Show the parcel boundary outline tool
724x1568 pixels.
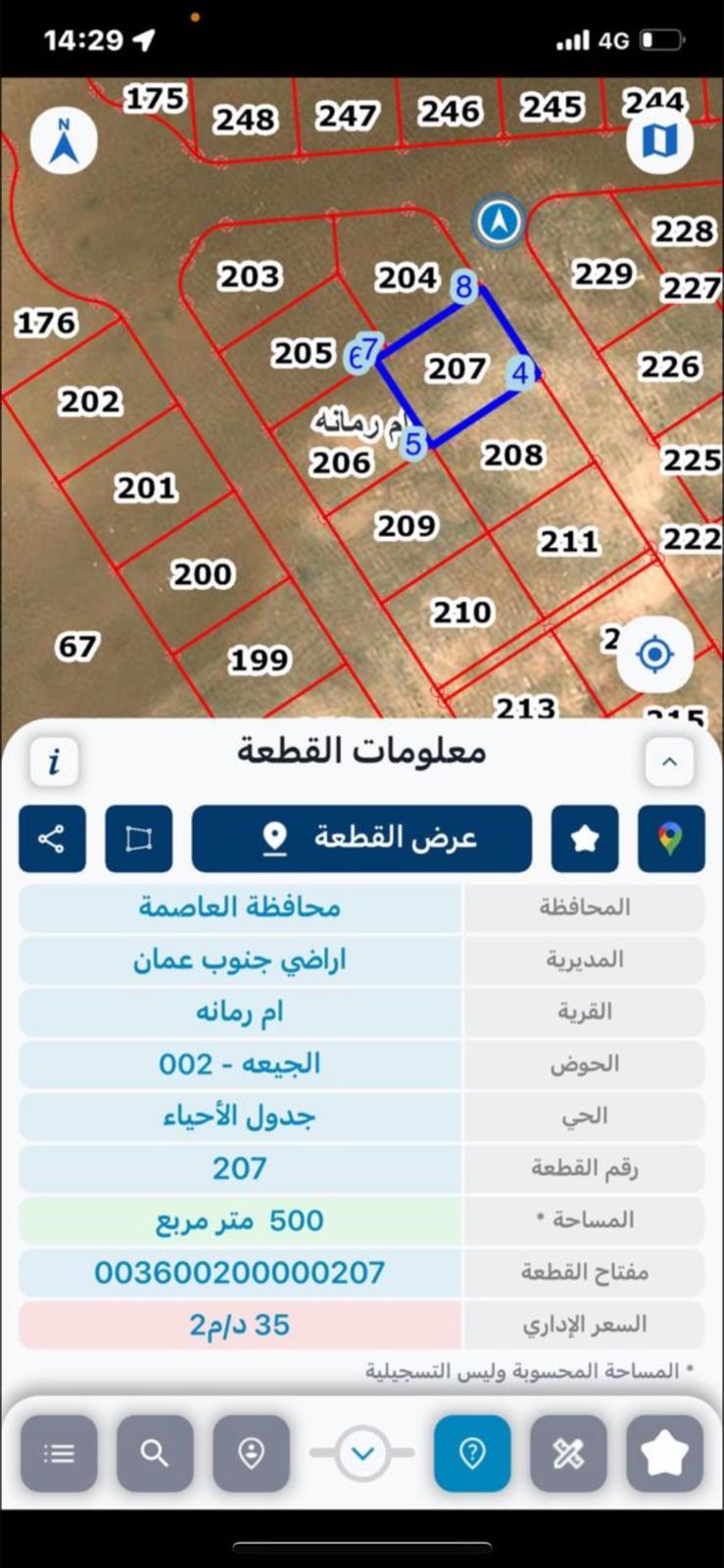pos(138,839)
